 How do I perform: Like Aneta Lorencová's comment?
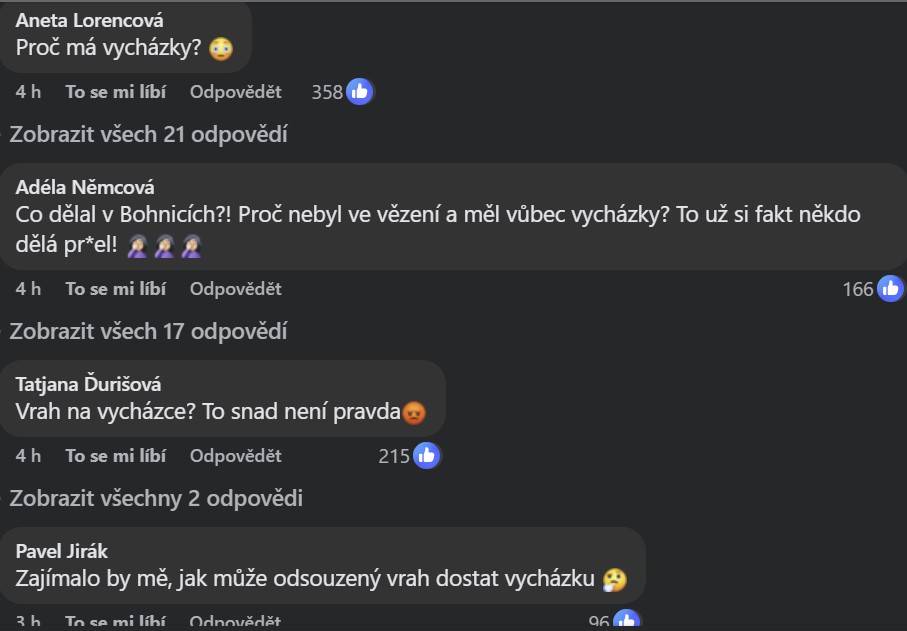click(x=116, y=92)
